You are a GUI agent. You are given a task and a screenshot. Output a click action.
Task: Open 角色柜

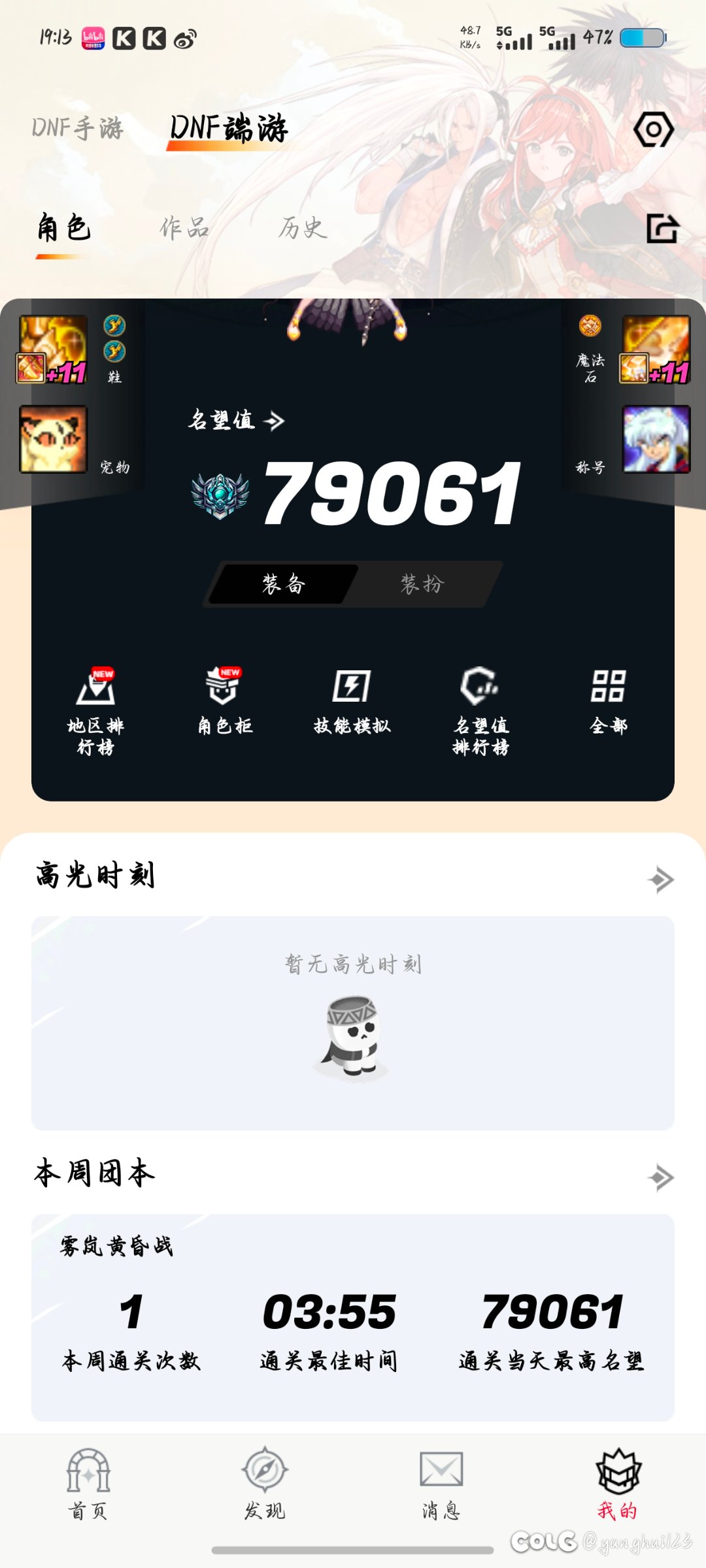pos(224,700)
